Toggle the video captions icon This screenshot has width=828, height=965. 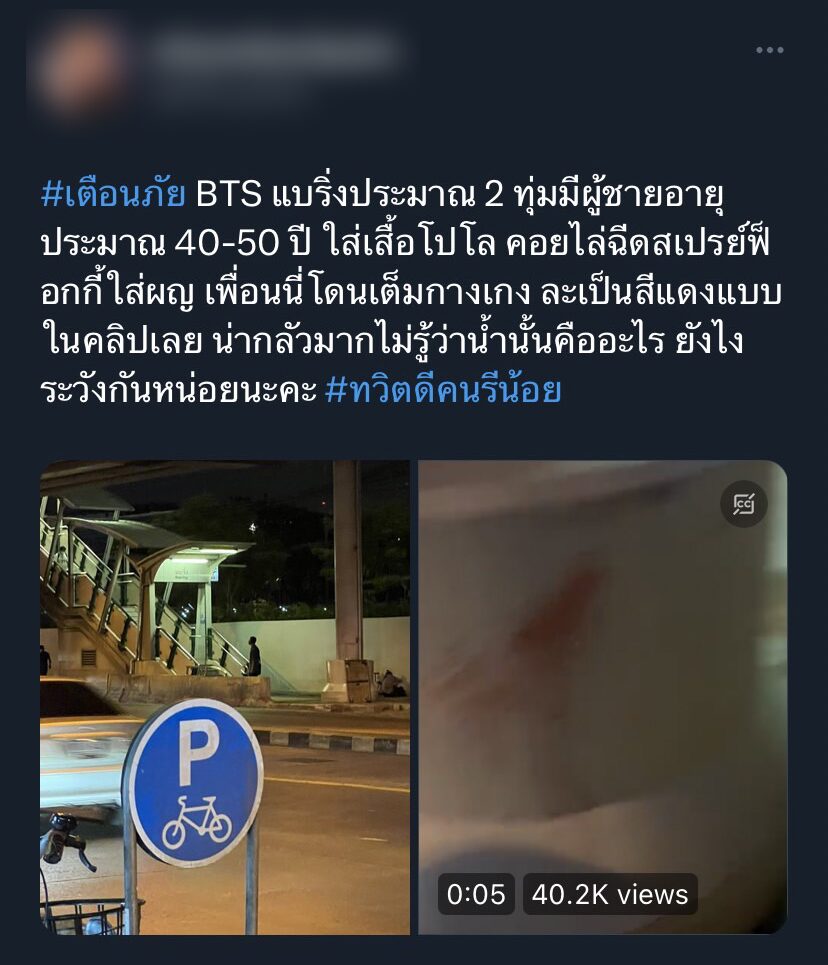[743, 504]
